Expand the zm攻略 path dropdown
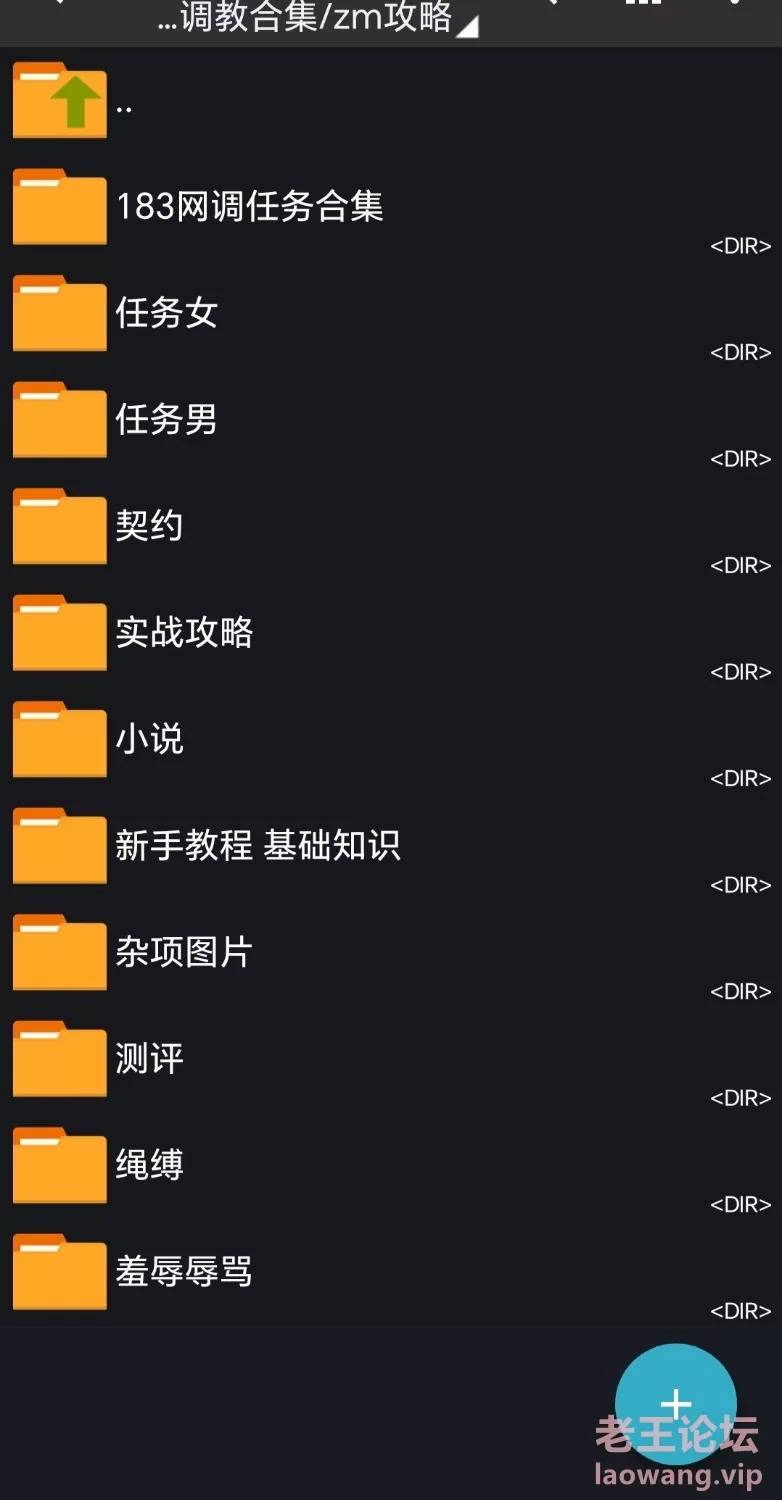Image resolution: width=782 pixels, height=1500 pixels. [x=318, y=18]
